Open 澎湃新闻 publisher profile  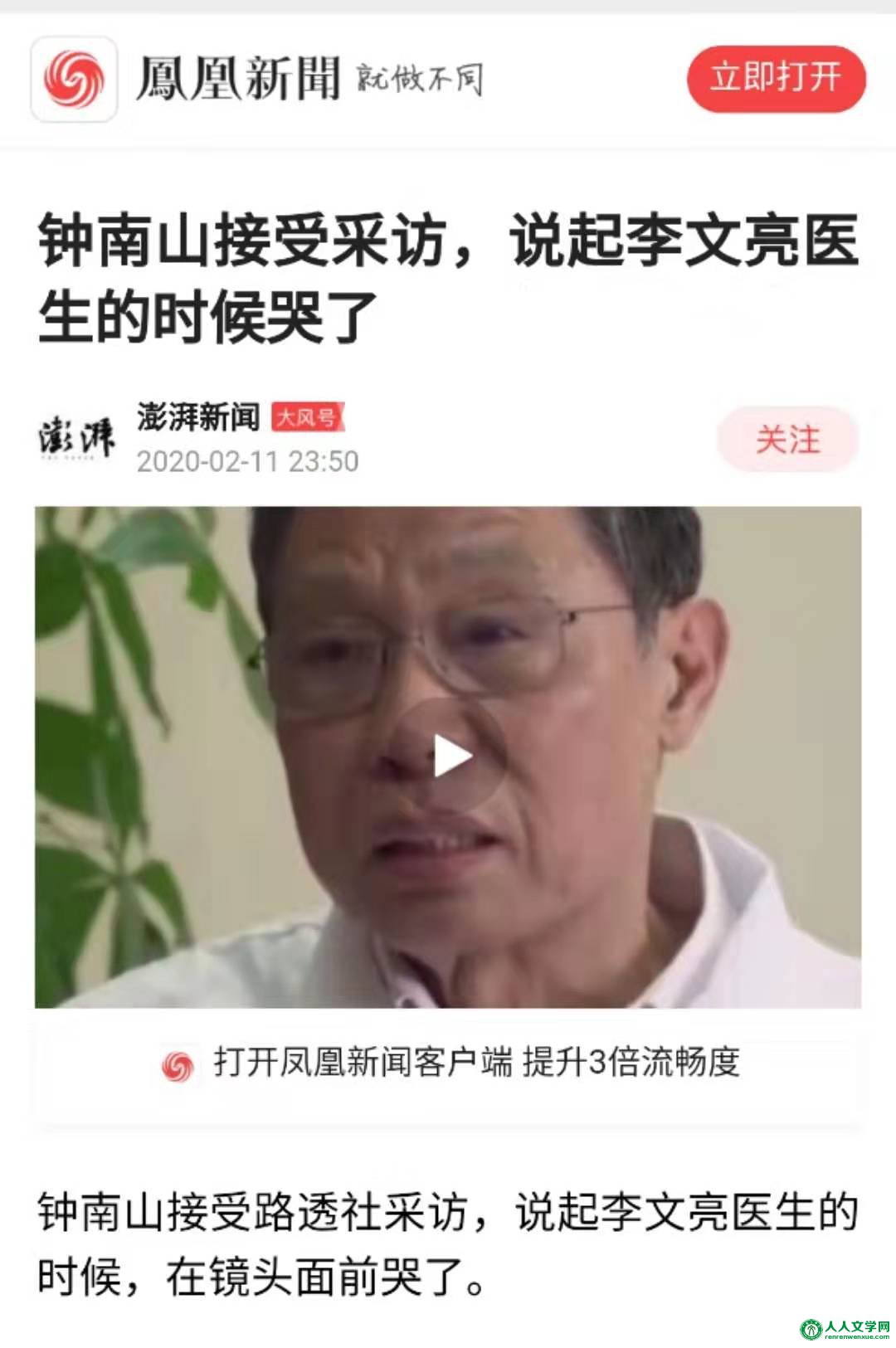point(197,417)
